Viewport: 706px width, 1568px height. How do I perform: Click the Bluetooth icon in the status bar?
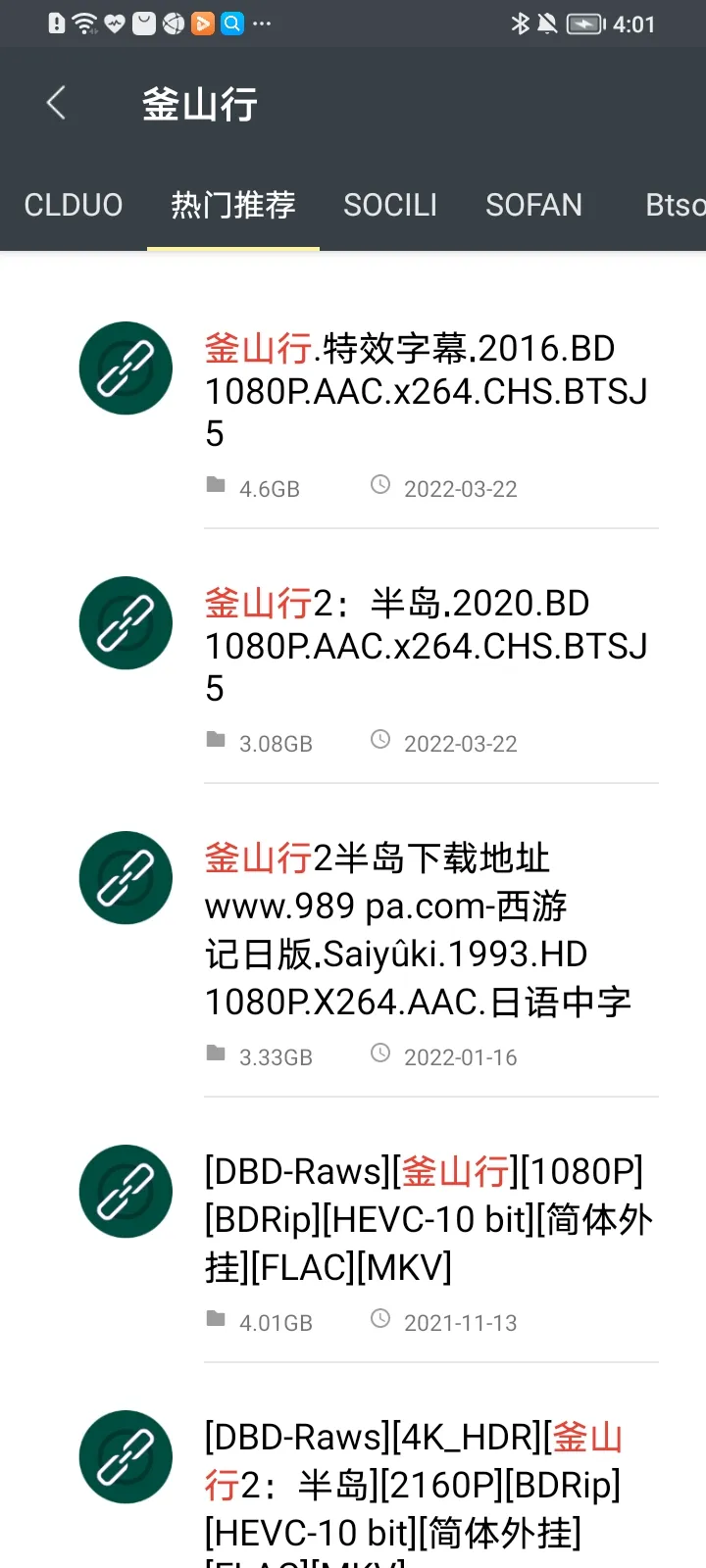(522, 24)
